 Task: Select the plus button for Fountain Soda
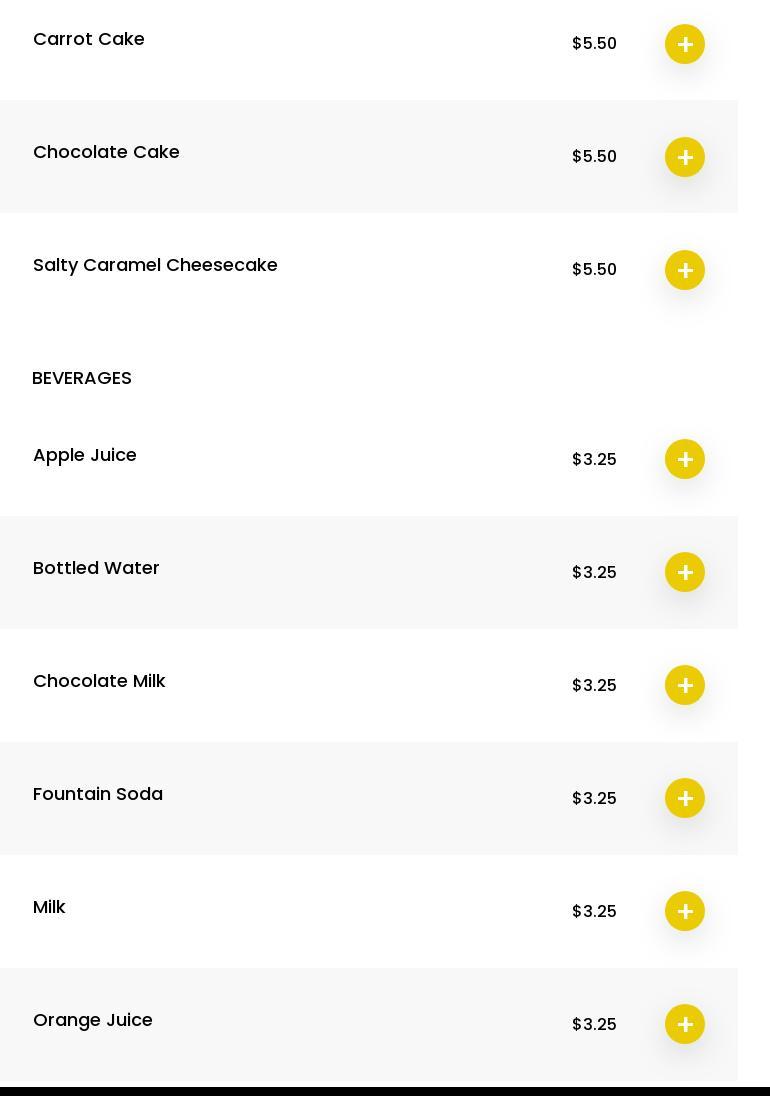pyautogui.click(x=685, y=798)
